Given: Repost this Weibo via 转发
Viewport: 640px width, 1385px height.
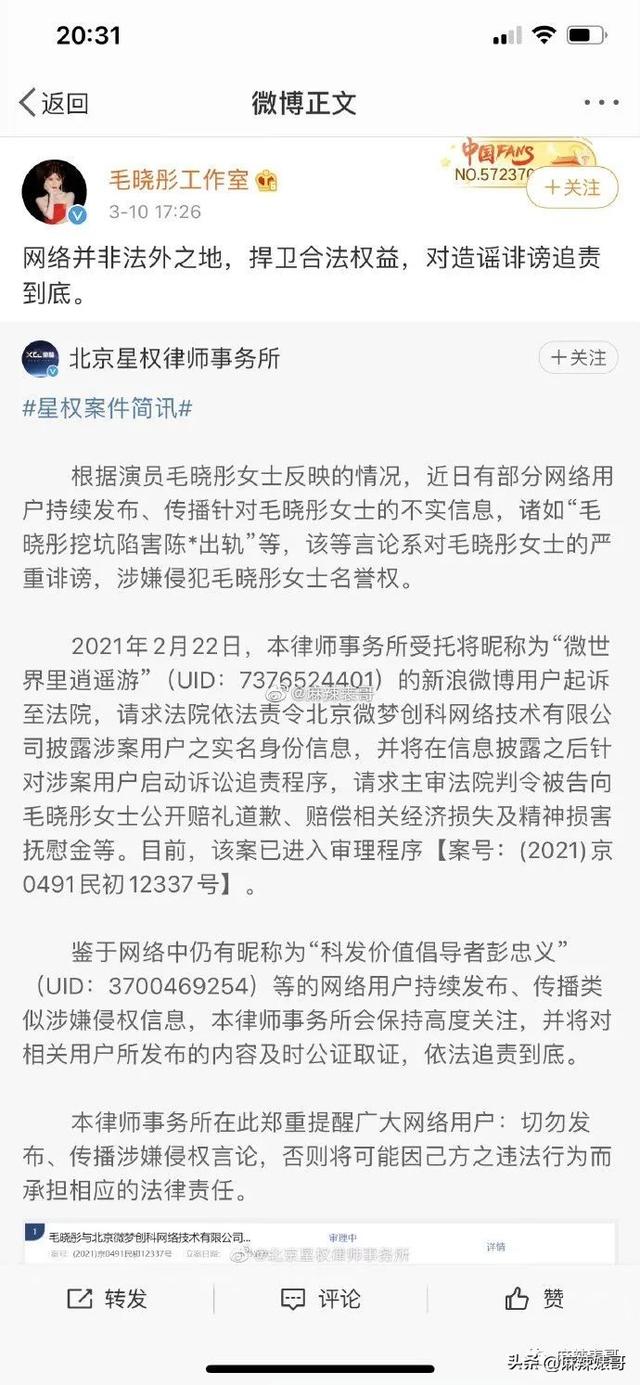Looking at the screenshot, I should tap(107, 1298).
